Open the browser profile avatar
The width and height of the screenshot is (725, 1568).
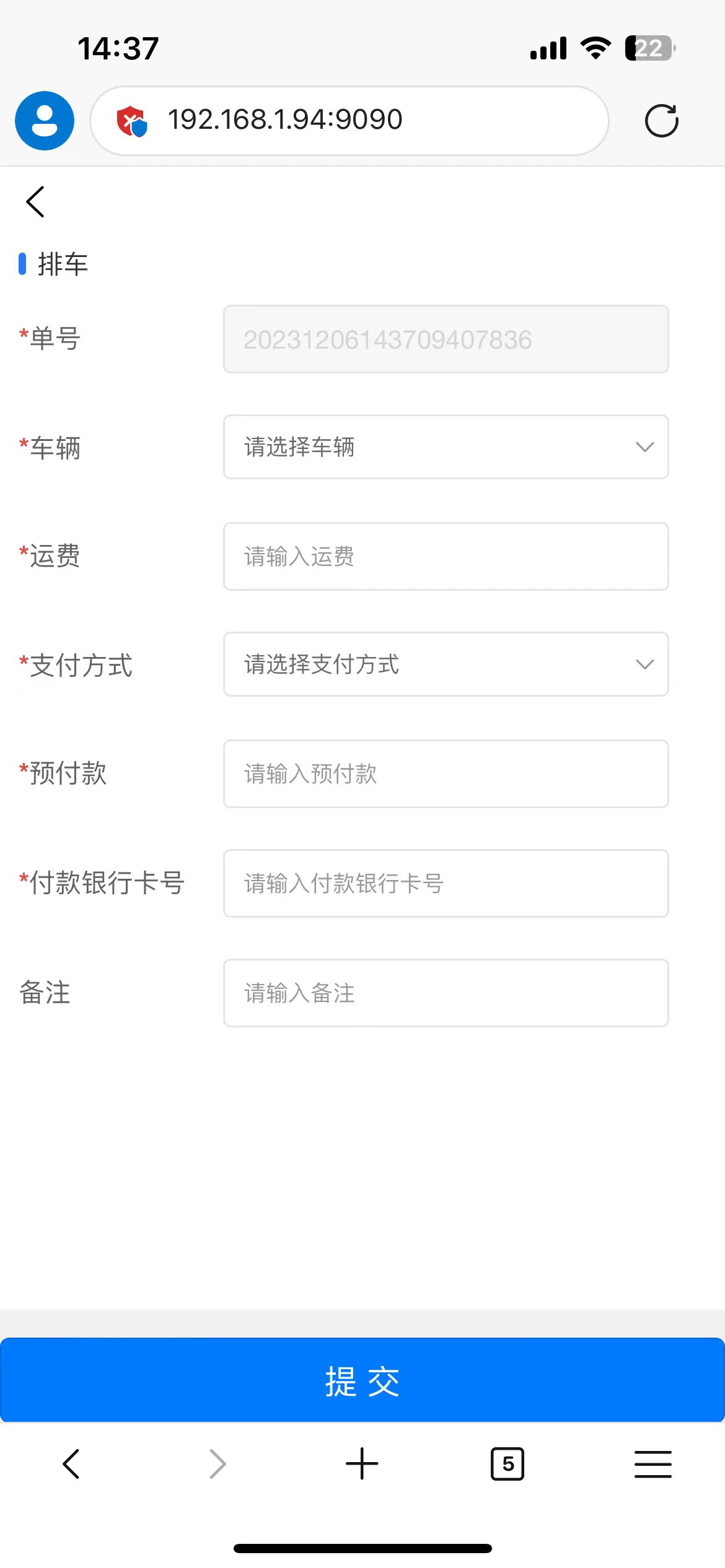pyautogui.click(x=45, y=121)
